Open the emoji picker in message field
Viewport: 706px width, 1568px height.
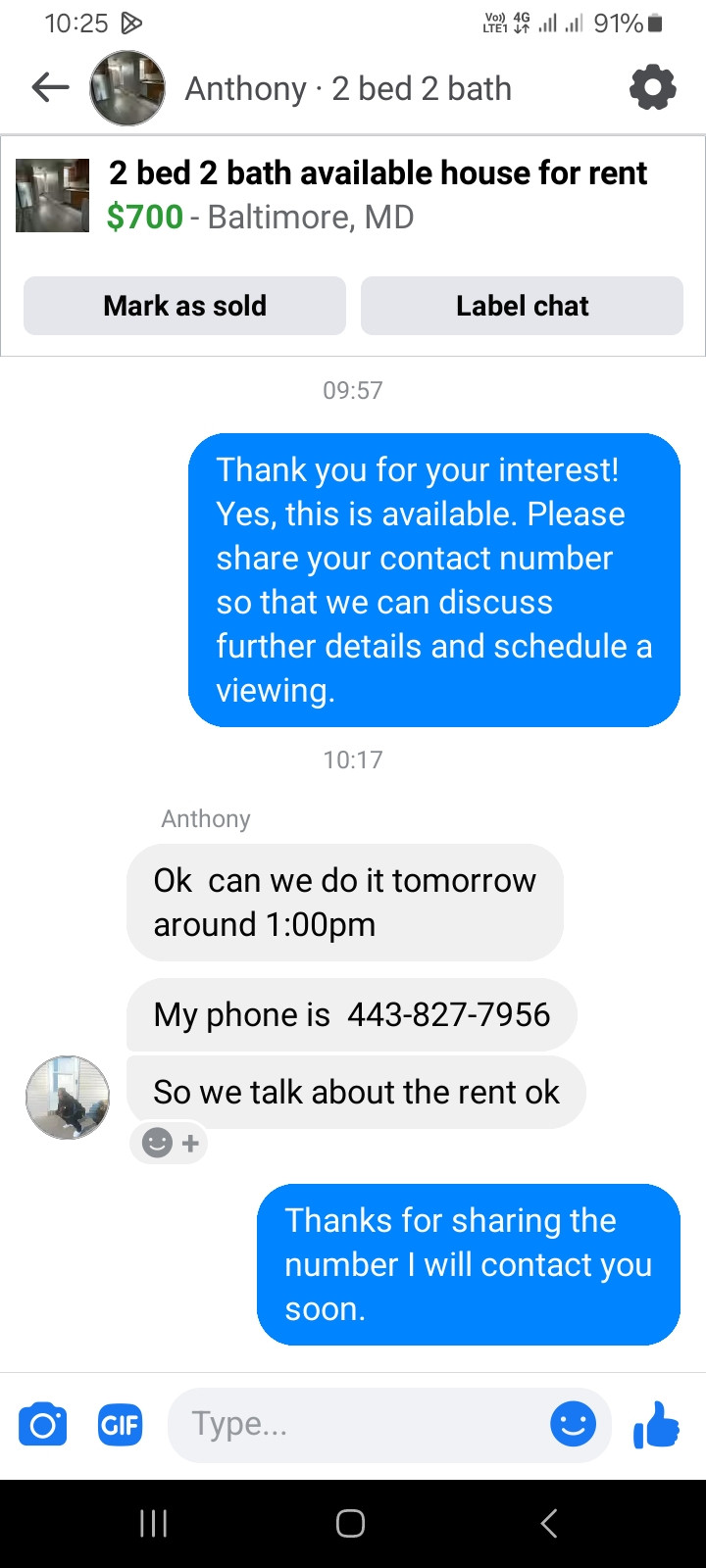pos(573,1424)
